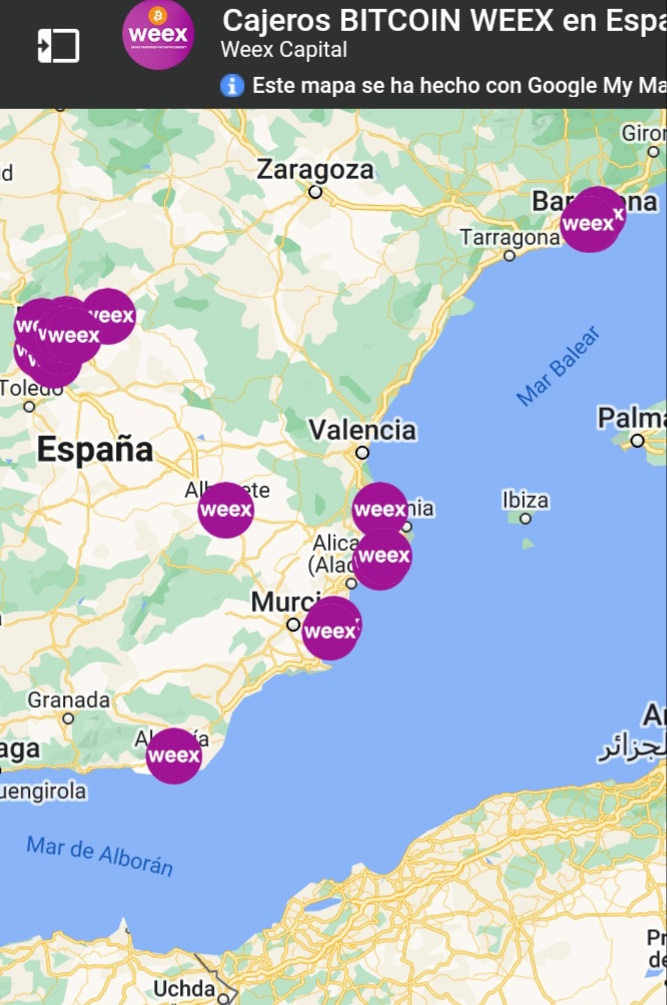The width and height of the screenshot is (667, 1005).
Task: Select the weex marker near Barcelona
Action: pos(592,221)
